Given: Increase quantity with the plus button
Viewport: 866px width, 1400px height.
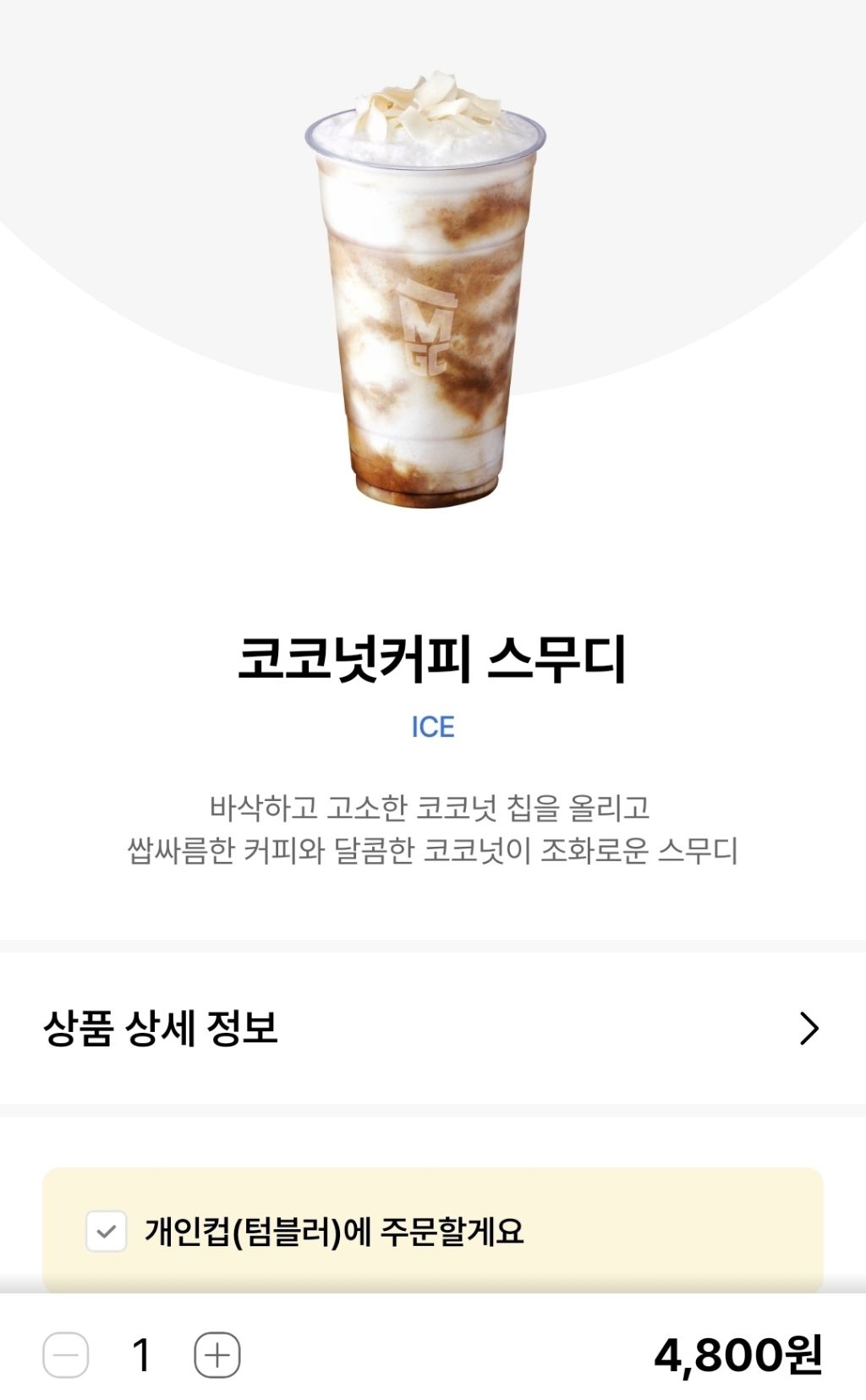Looking at the screenshot, I should pyautogui.click(x=217, y=1356).
